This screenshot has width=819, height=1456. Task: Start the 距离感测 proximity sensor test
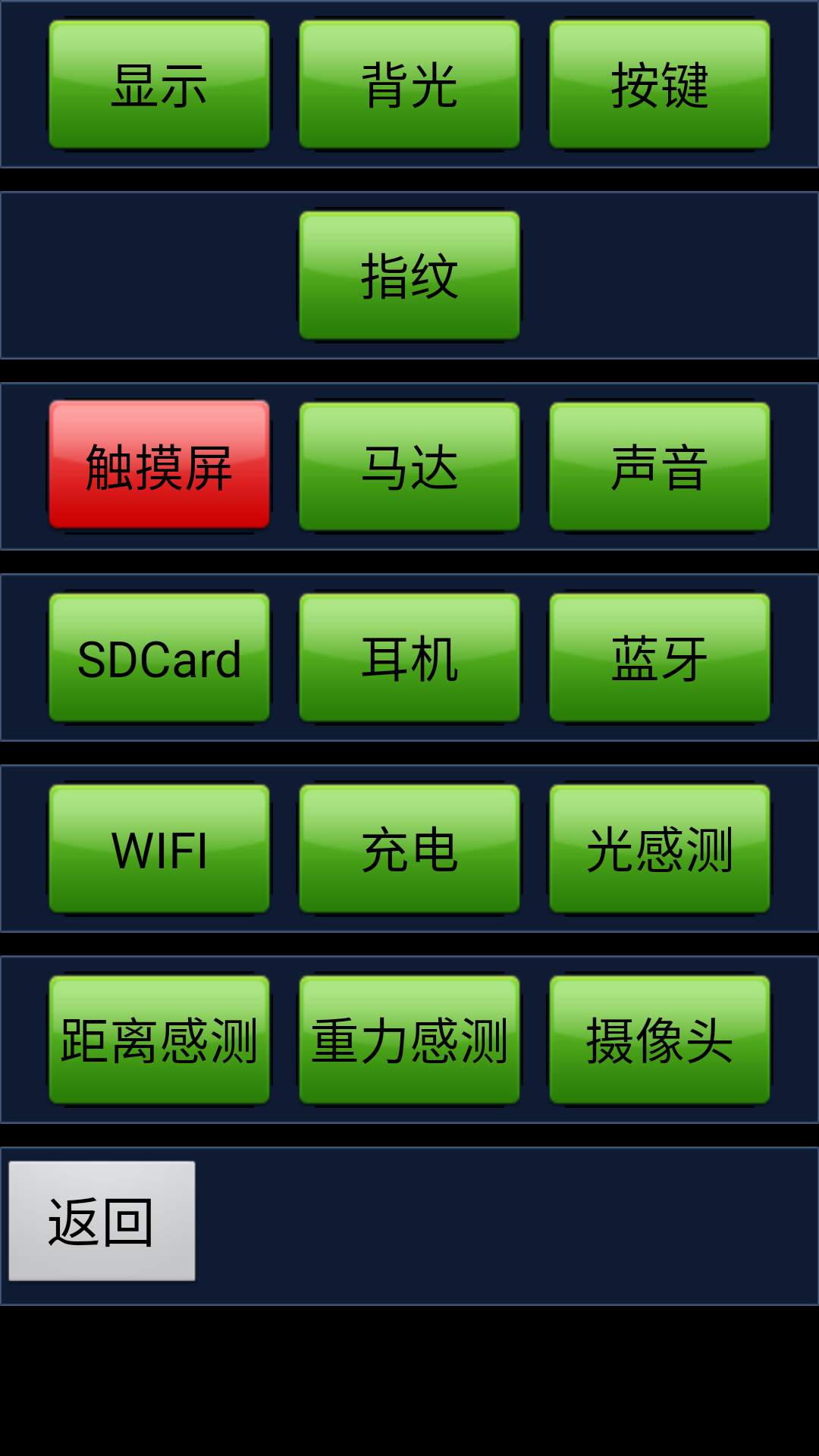tap(159, 1040)
